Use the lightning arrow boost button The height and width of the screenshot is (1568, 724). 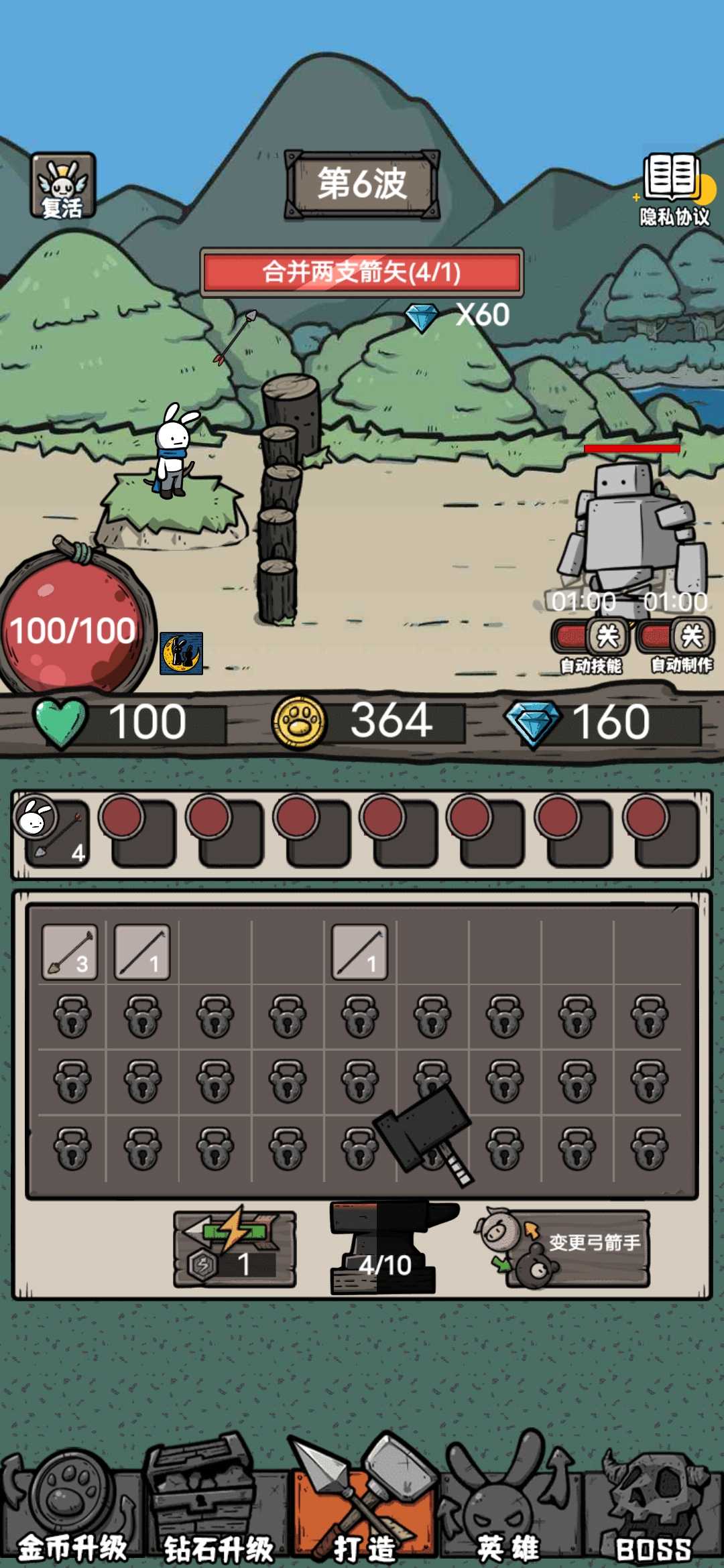click(235, 1248)
